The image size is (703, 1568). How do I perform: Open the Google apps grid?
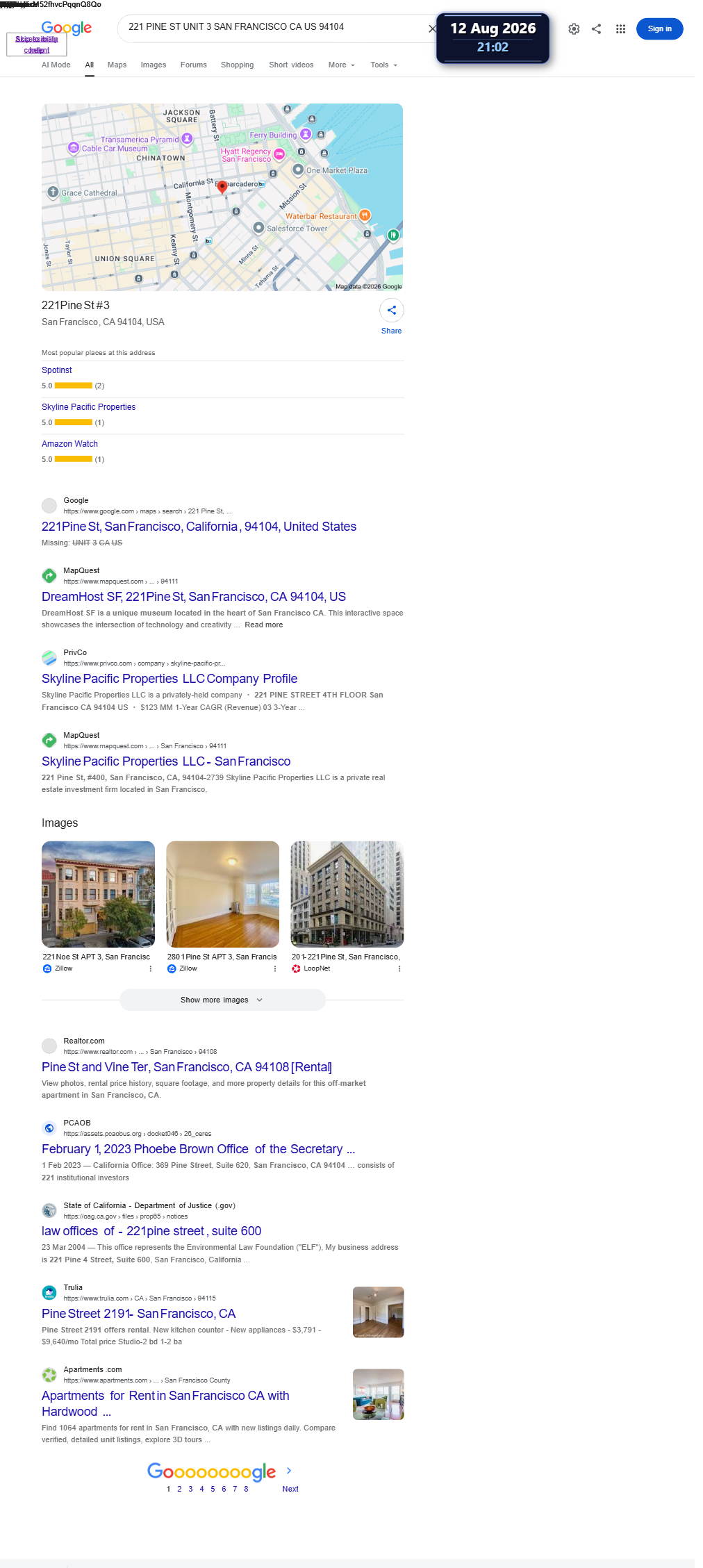coord(620,28)
